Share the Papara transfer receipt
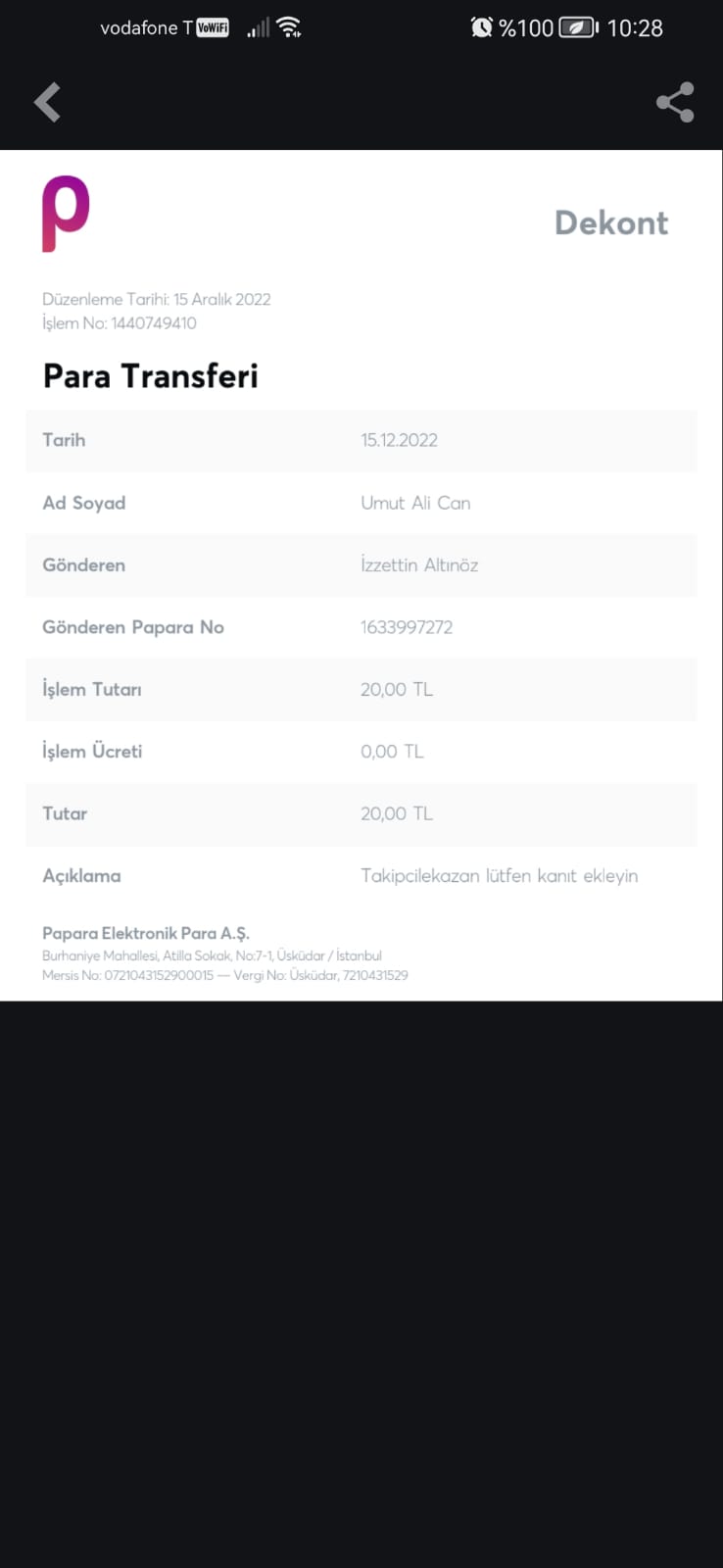This screenshot has height=1568, width=723. pyautogui.click(x=675, y=102)
